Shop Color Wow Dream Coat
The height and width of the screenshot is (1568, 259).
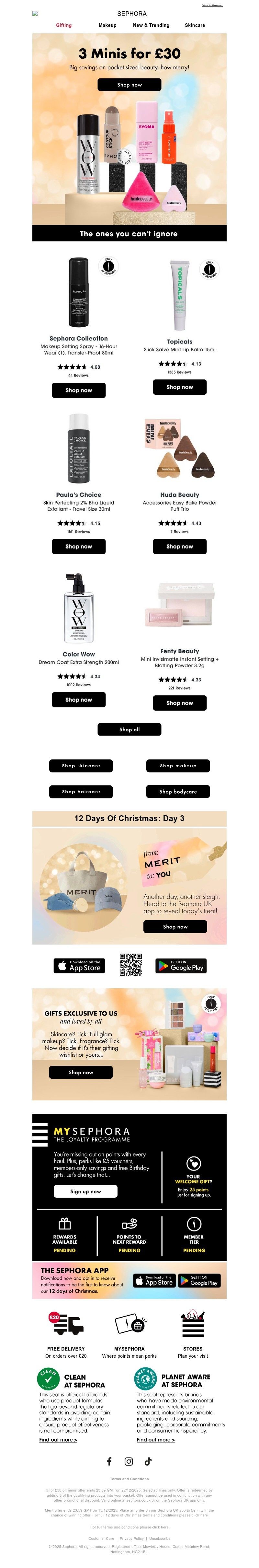pyautogui.click(x=78, y=700)
